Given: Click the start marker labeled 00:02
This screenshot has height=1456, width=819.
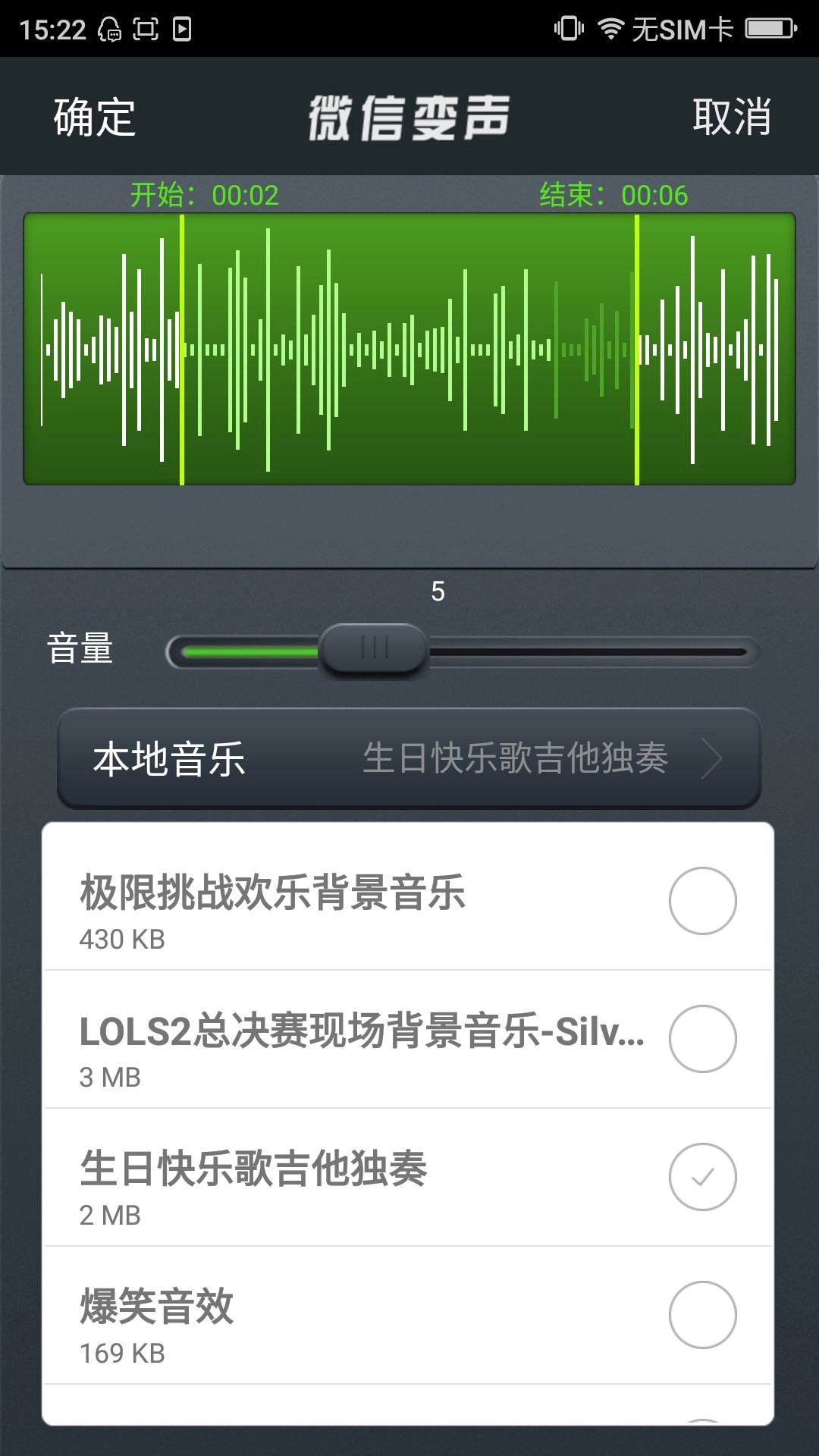Looking at the screenshot, I should click(x=183, y=349).
